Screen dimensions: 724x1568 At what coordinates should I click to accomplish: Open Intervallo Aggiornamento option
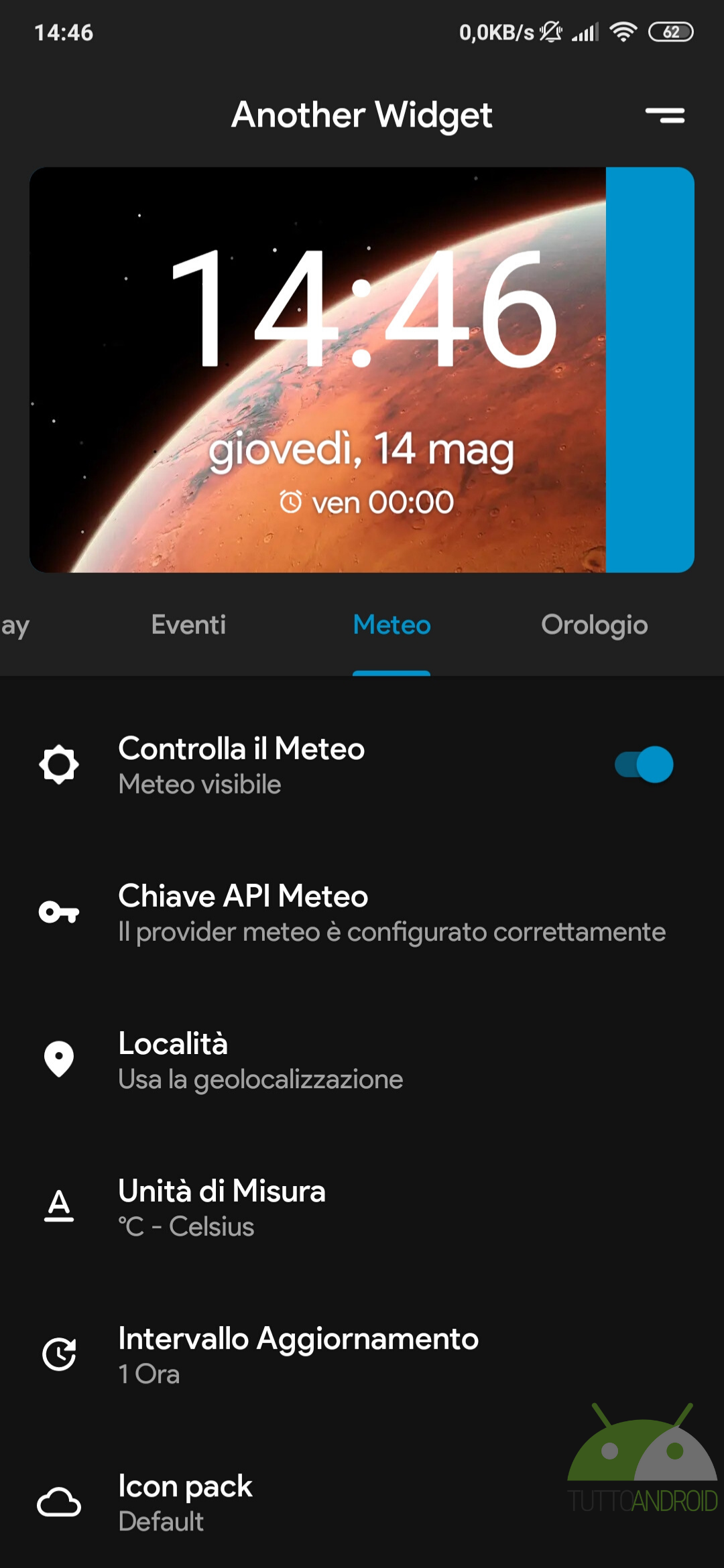(x=362, y=1355)
